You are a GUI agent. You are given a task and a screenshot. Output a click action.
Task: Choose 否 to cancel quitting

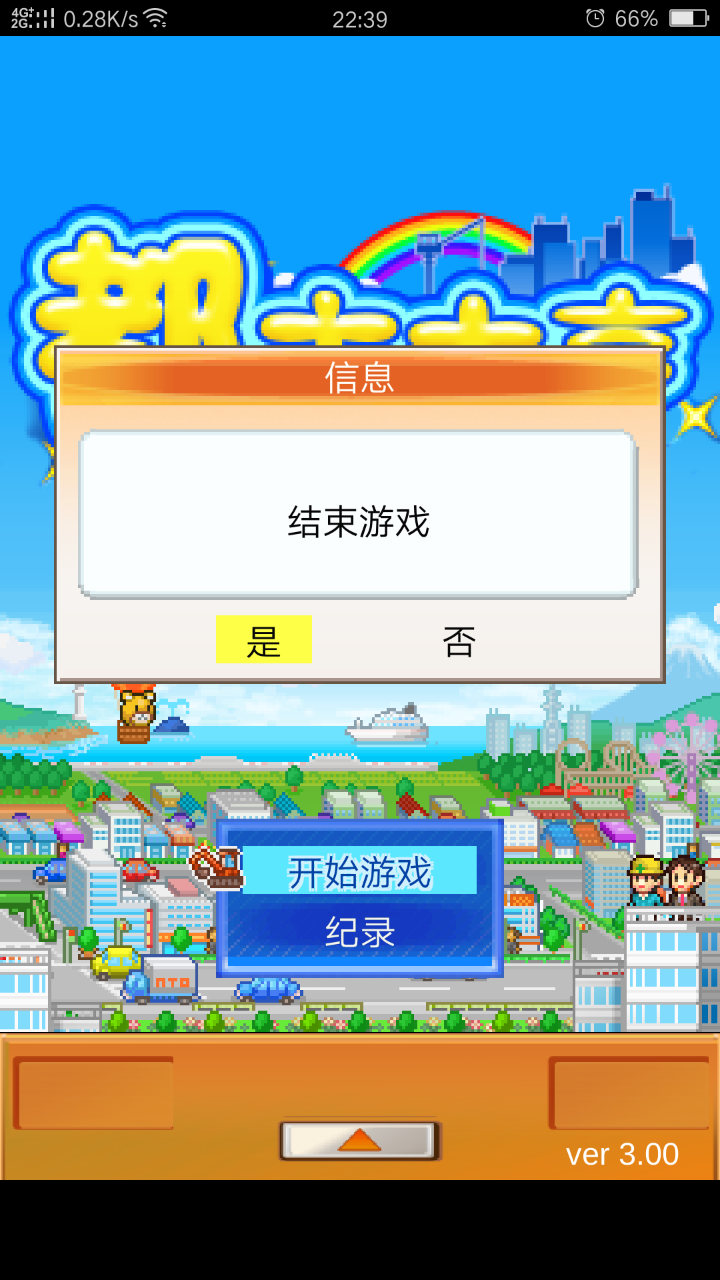(x=459, y=641)
